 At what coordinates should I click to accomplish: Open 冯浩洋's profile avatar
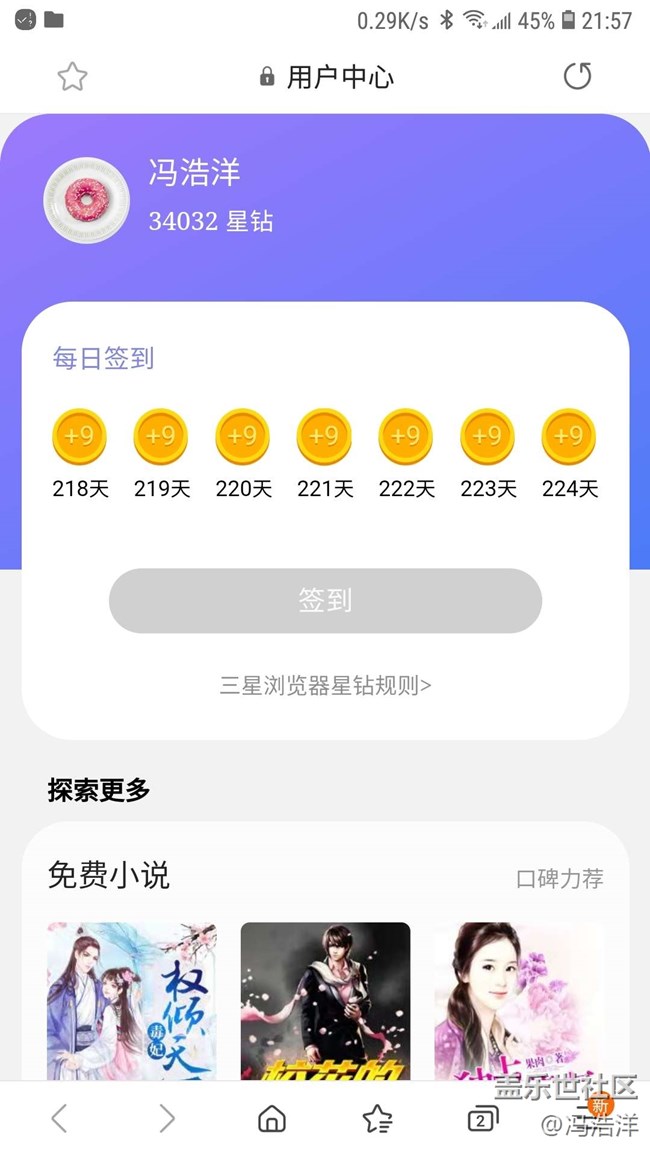87,201
